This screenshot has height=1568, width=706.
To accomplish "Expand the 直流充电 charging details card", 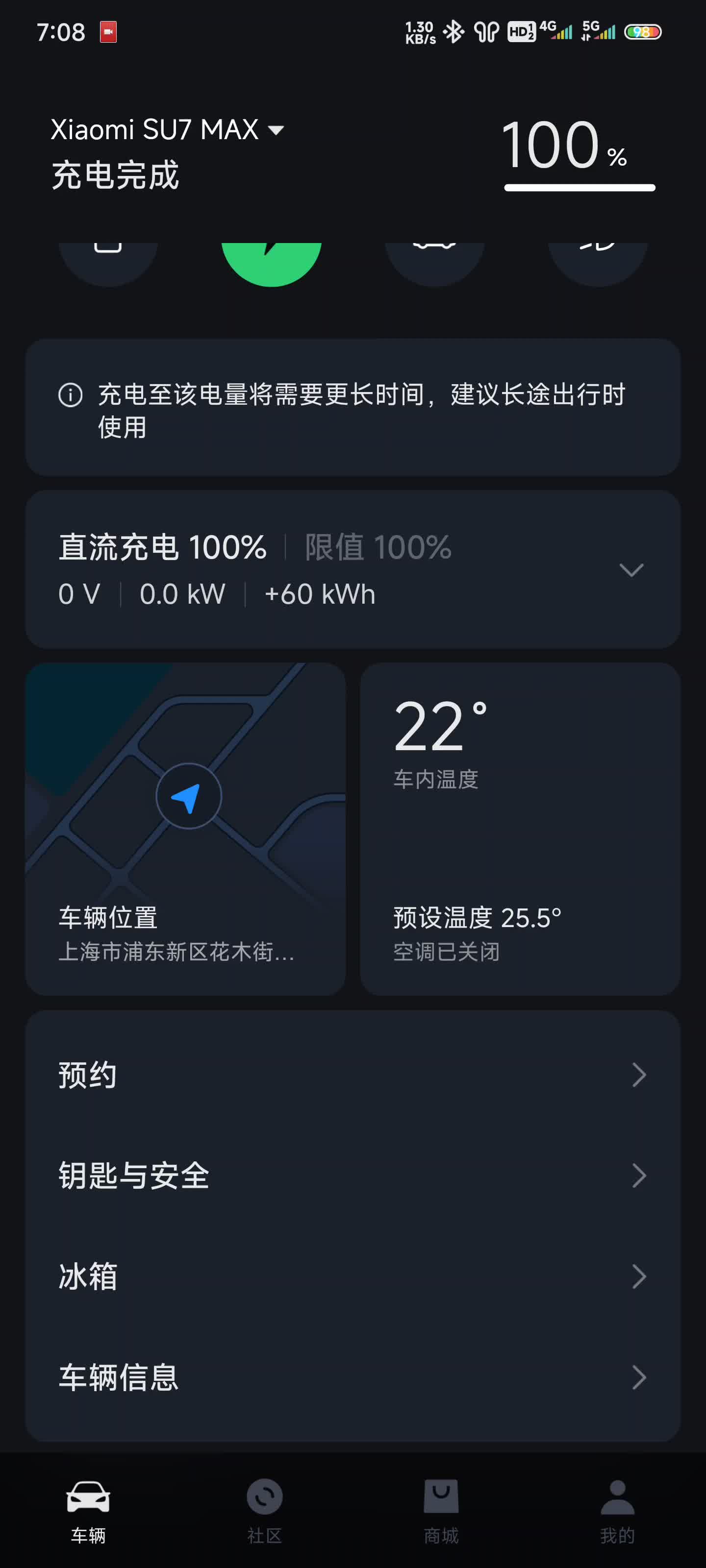I will coord(631,570).
